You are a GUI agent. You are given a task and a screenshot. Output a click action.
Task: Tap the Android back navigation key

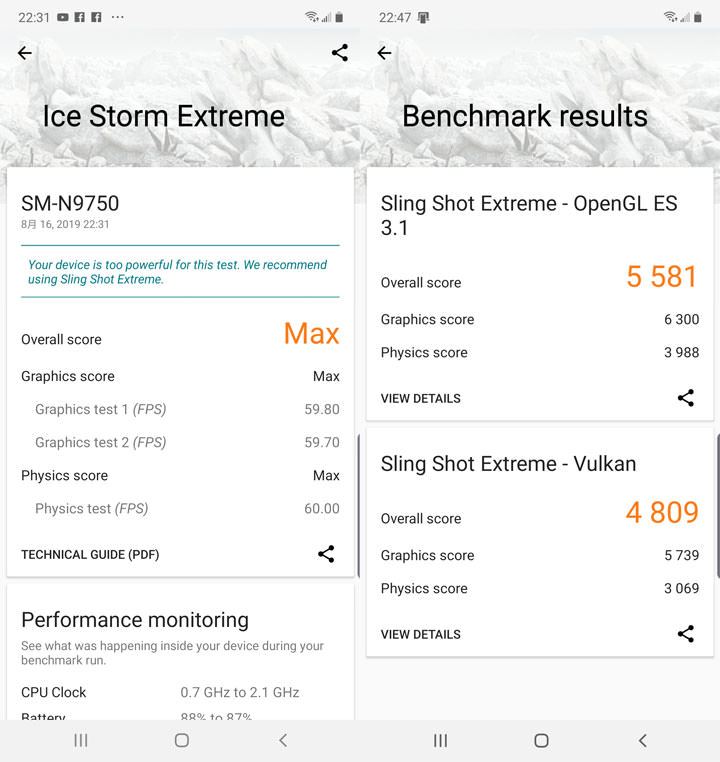pos(283,741)
